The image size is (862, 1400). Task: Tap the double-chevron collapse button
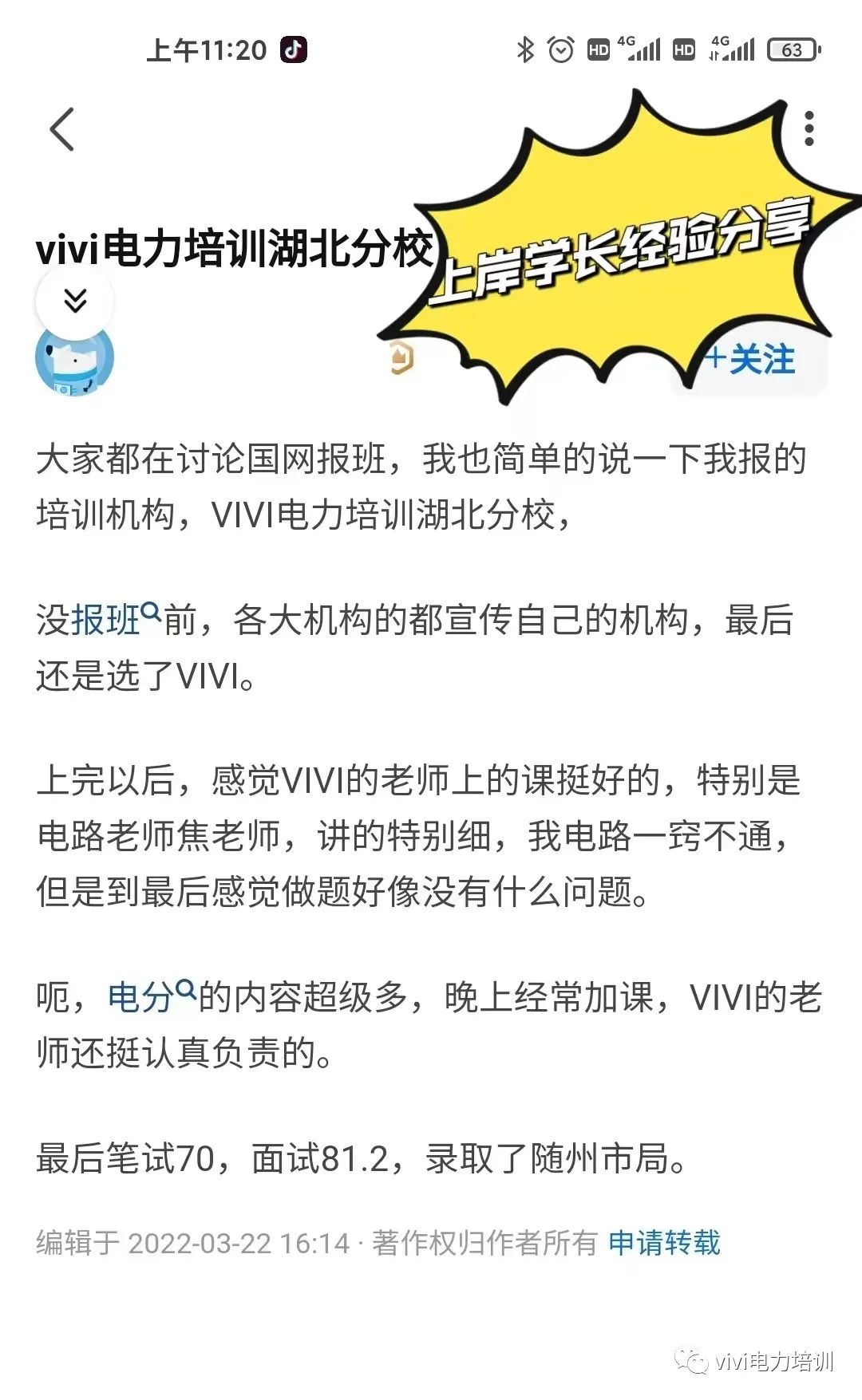(75, 301)
